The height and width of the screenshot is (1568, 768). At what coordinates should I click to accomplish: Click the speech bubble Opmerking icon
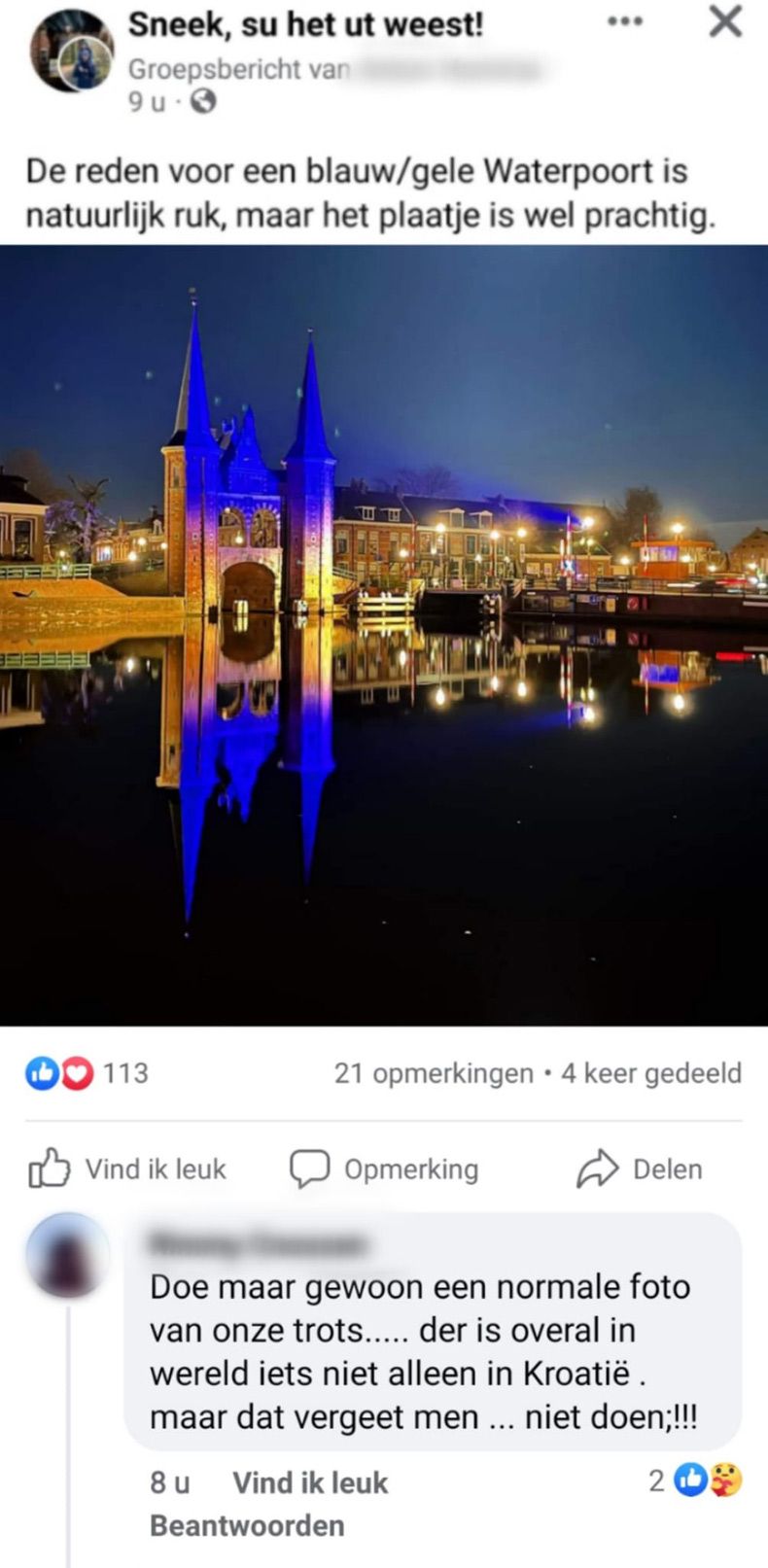pyautogui.click(x=308, y=1168)
